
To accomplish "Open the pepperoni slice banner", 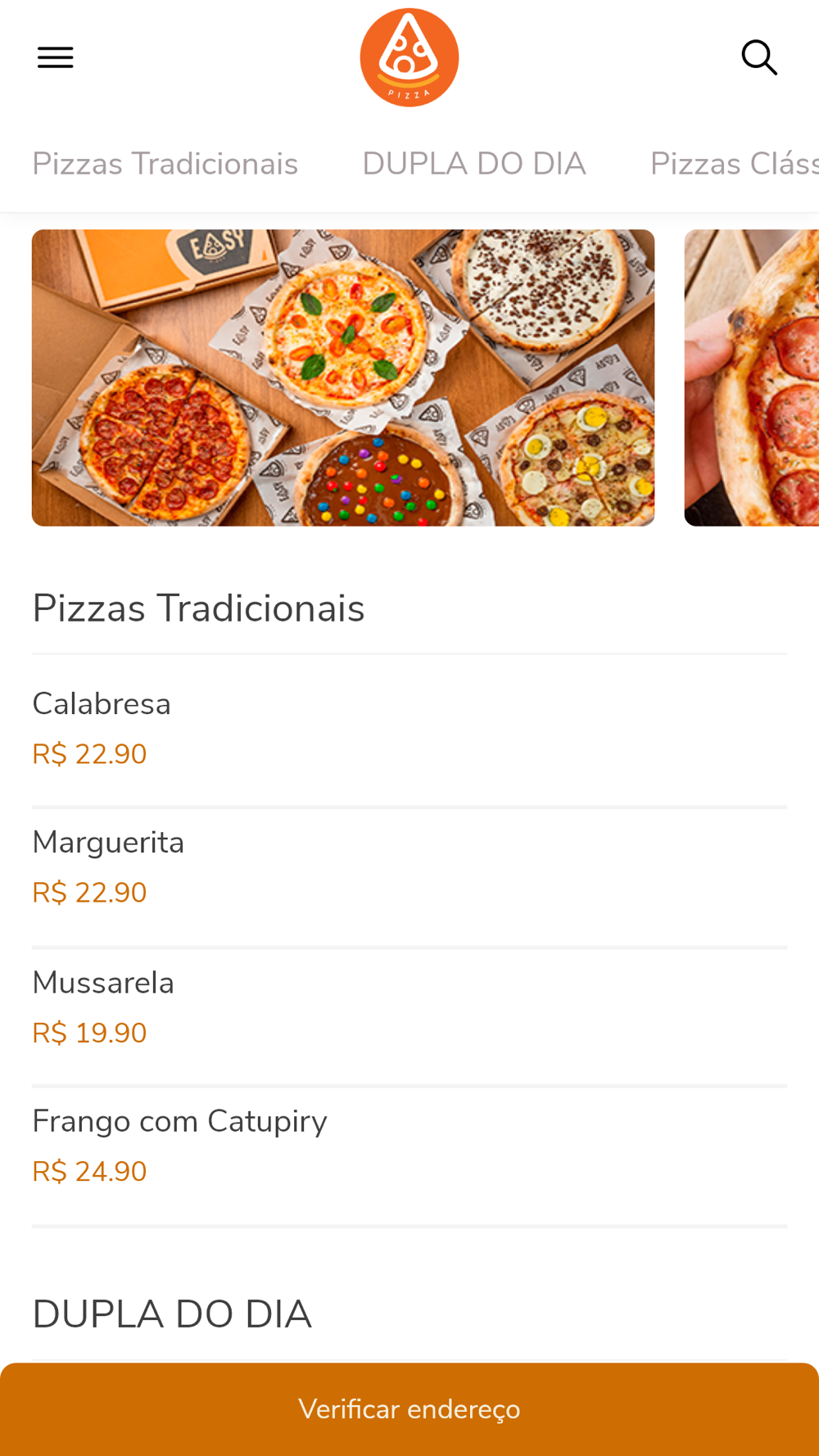I will tap(752, 378).
